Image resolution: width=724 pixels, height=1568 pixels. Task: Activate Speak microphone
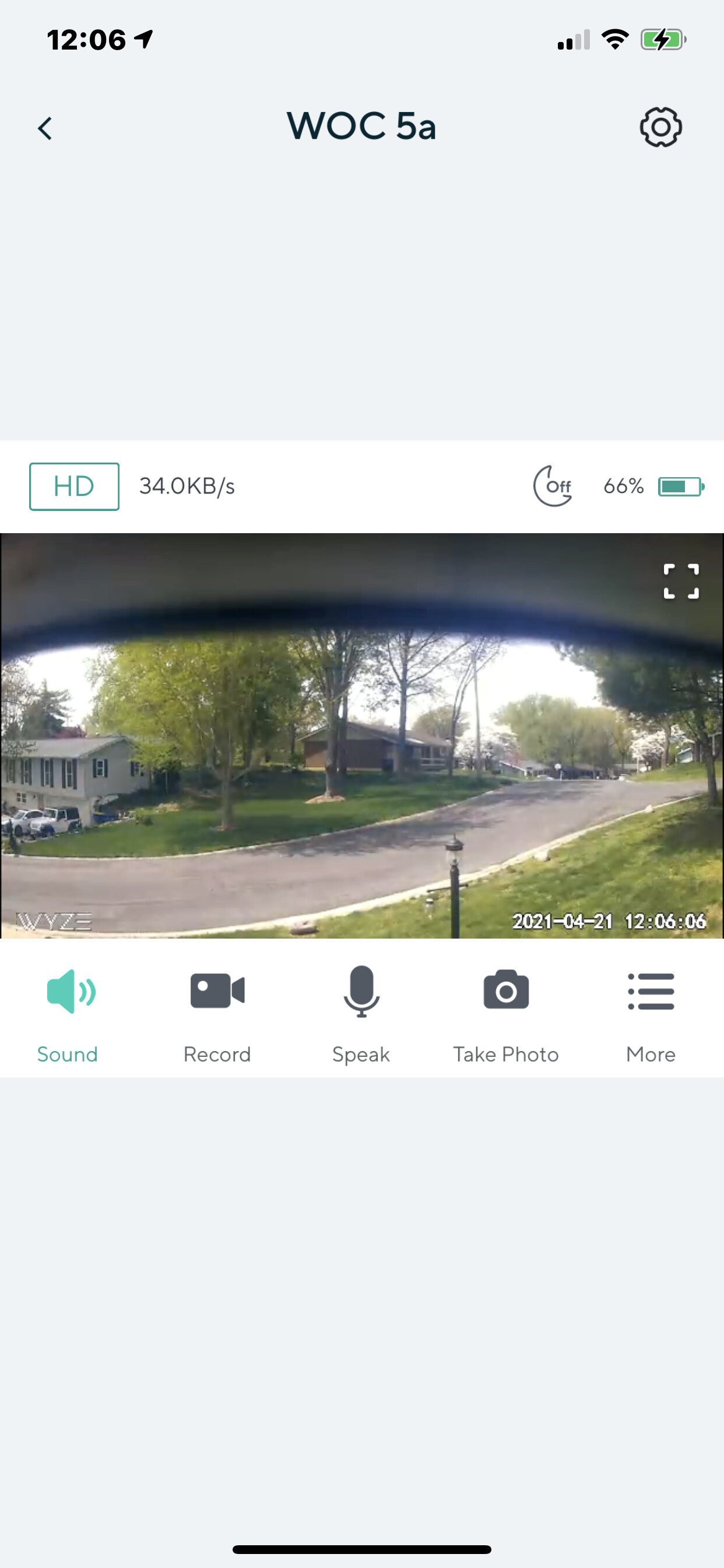tap(361, 1009)
